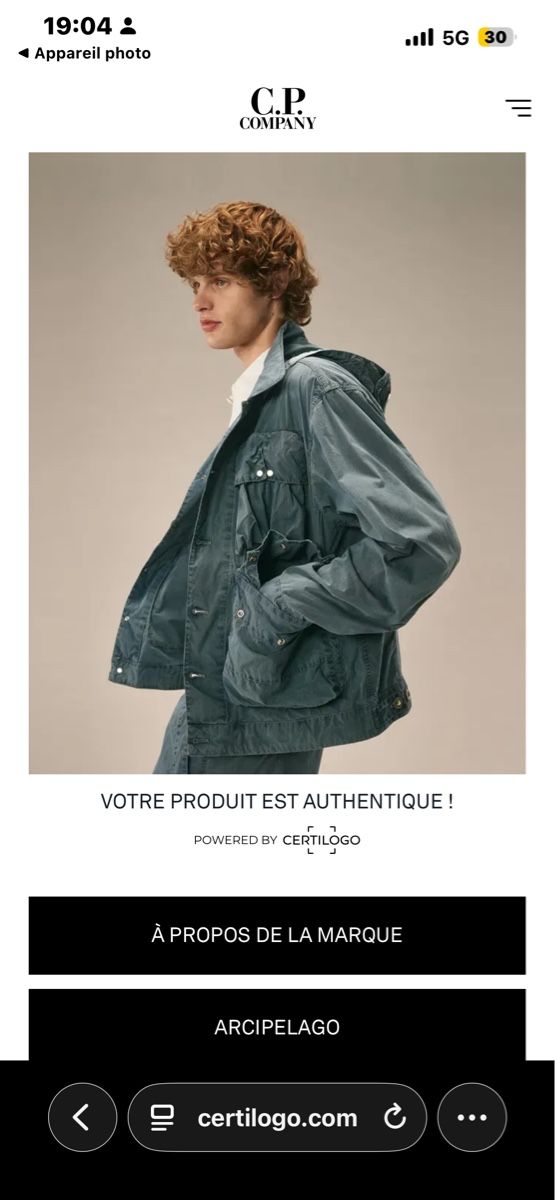Reload the certilogo.com page
555x1200 pixels.
click(395, 1117)
